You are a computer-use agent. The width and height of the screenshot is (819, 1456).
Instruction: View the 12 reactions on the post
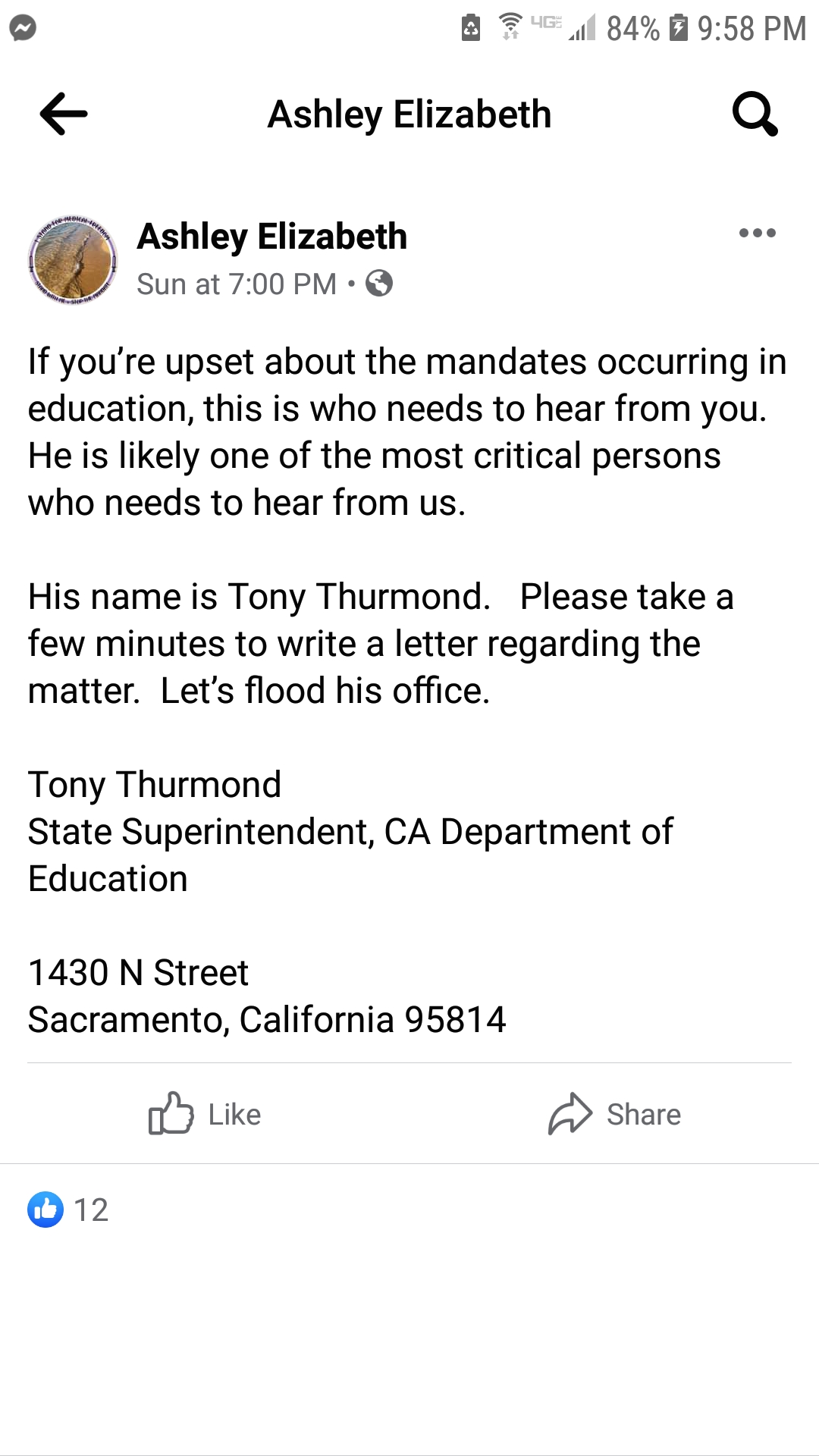[68, 1210]
